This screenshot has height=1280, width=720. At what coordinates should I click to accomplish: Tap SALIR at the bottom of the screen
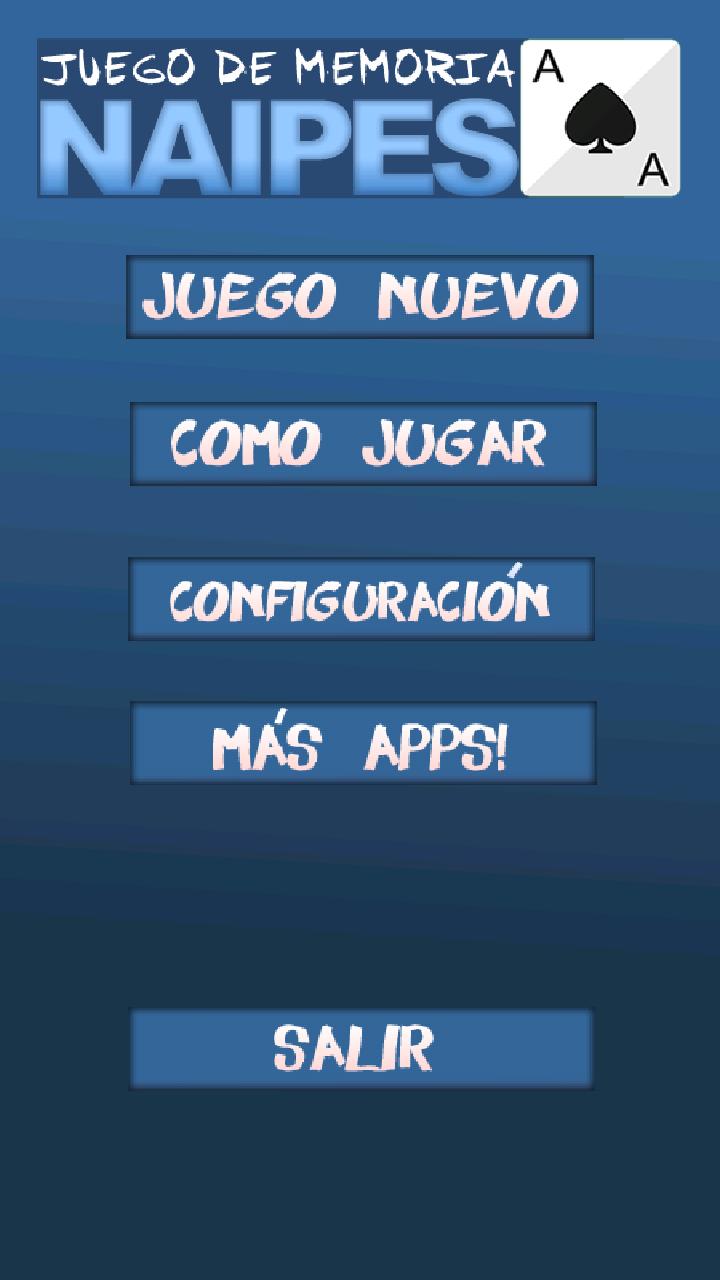[x=360, y=1048]
